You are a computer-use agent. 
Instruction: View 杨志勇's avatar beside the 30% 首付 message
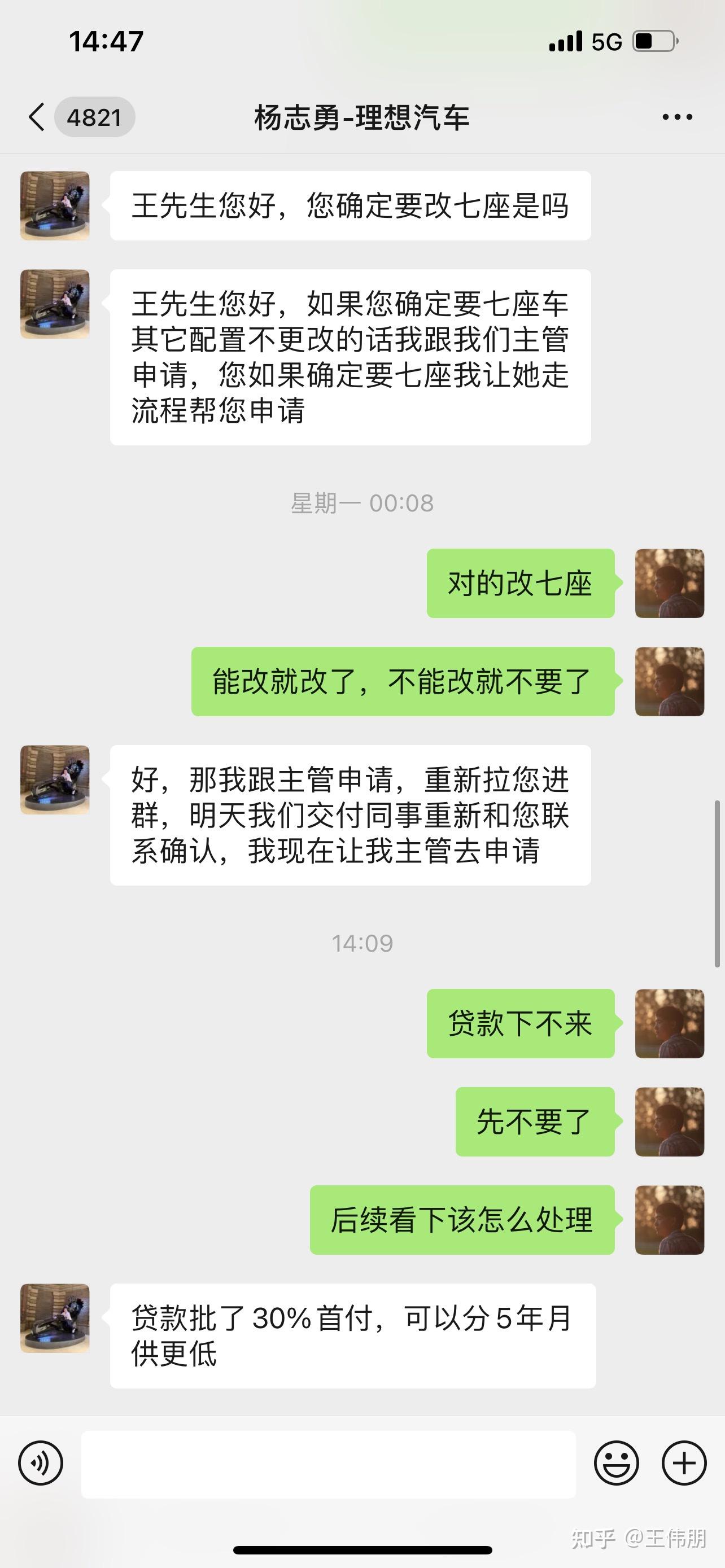(x=55, y=1319)
